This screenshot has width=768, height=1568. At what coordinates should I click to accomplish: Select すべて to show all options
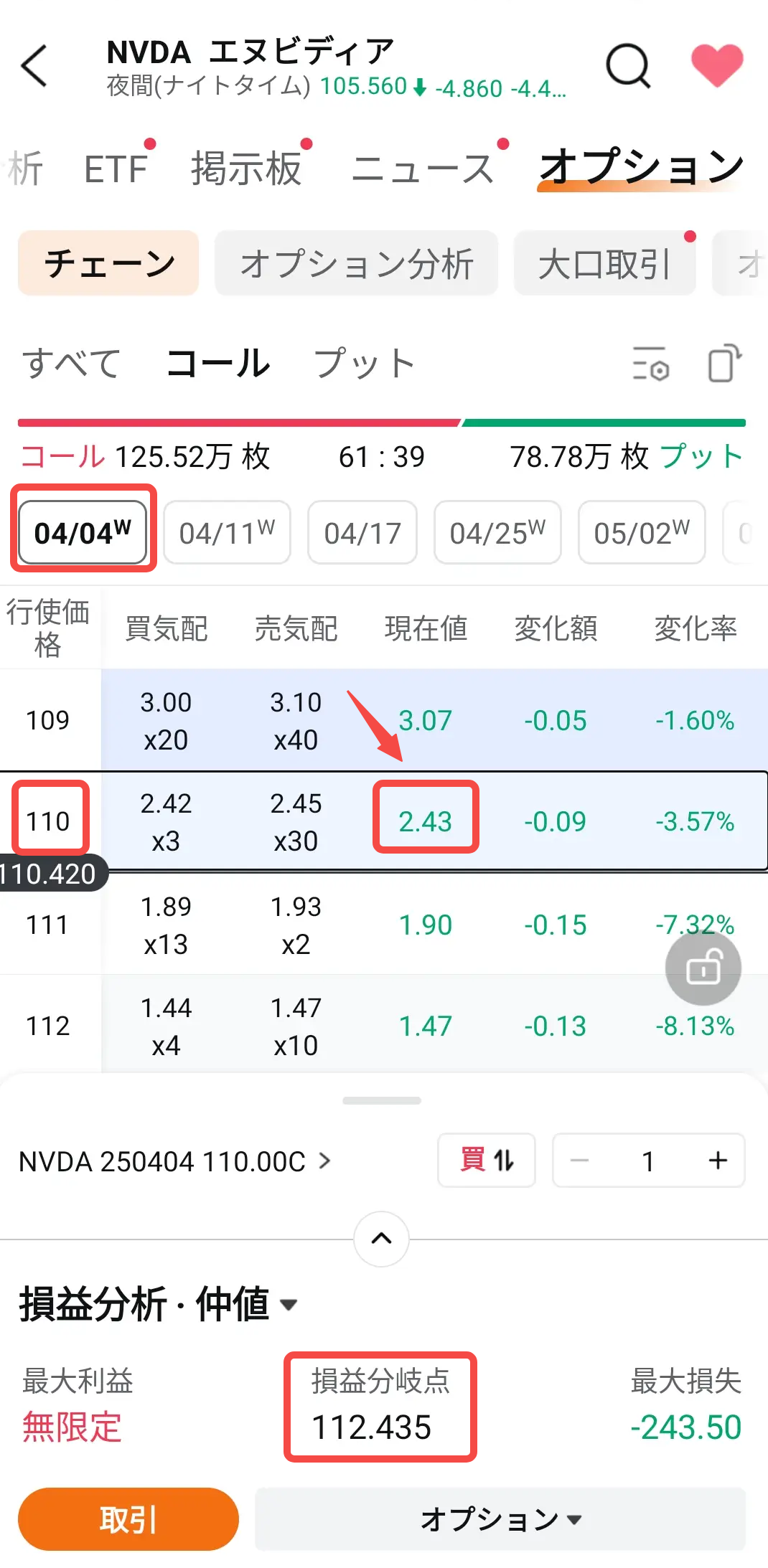click(x=72, y=363)
